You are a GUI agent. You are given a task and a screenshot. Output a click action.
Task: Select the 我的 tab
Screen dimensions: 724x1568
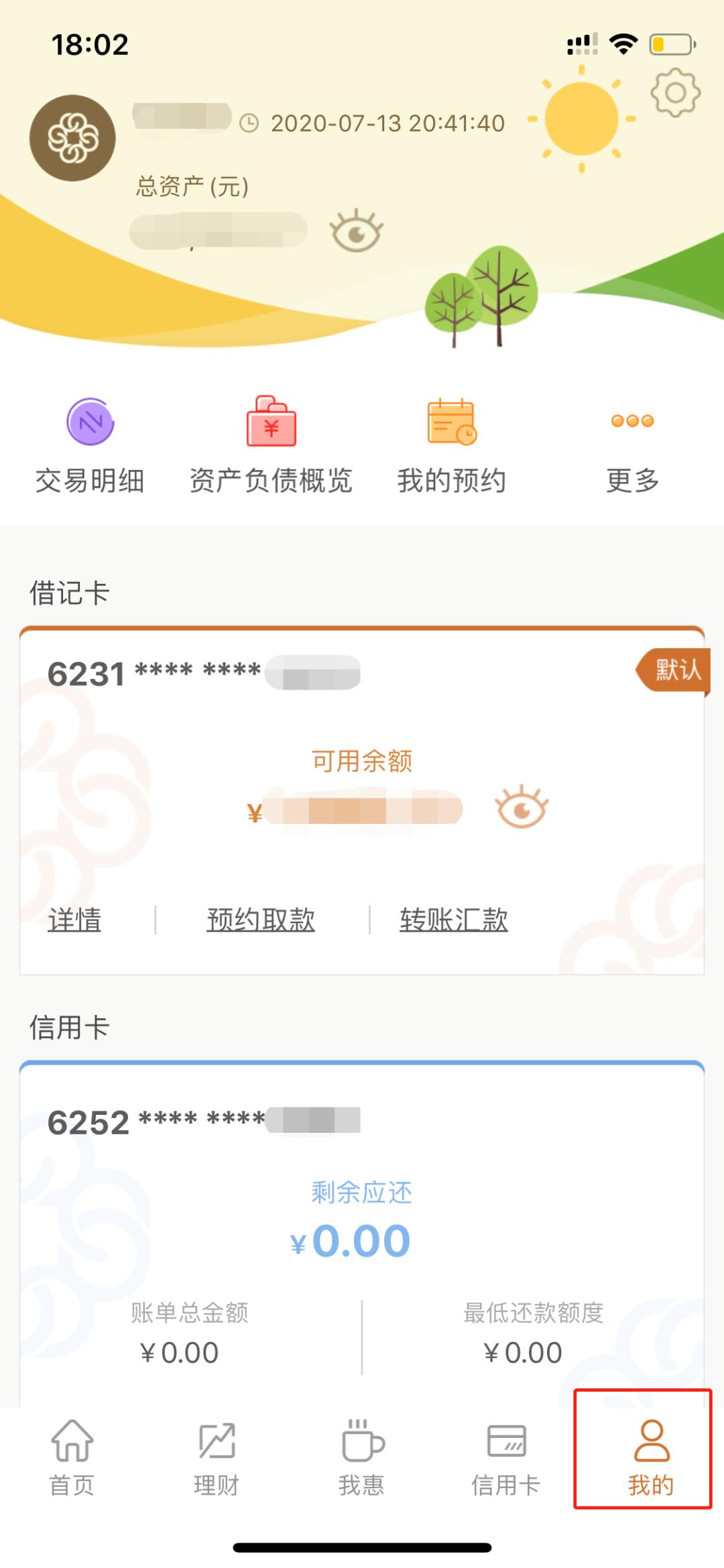point(650,1459)
